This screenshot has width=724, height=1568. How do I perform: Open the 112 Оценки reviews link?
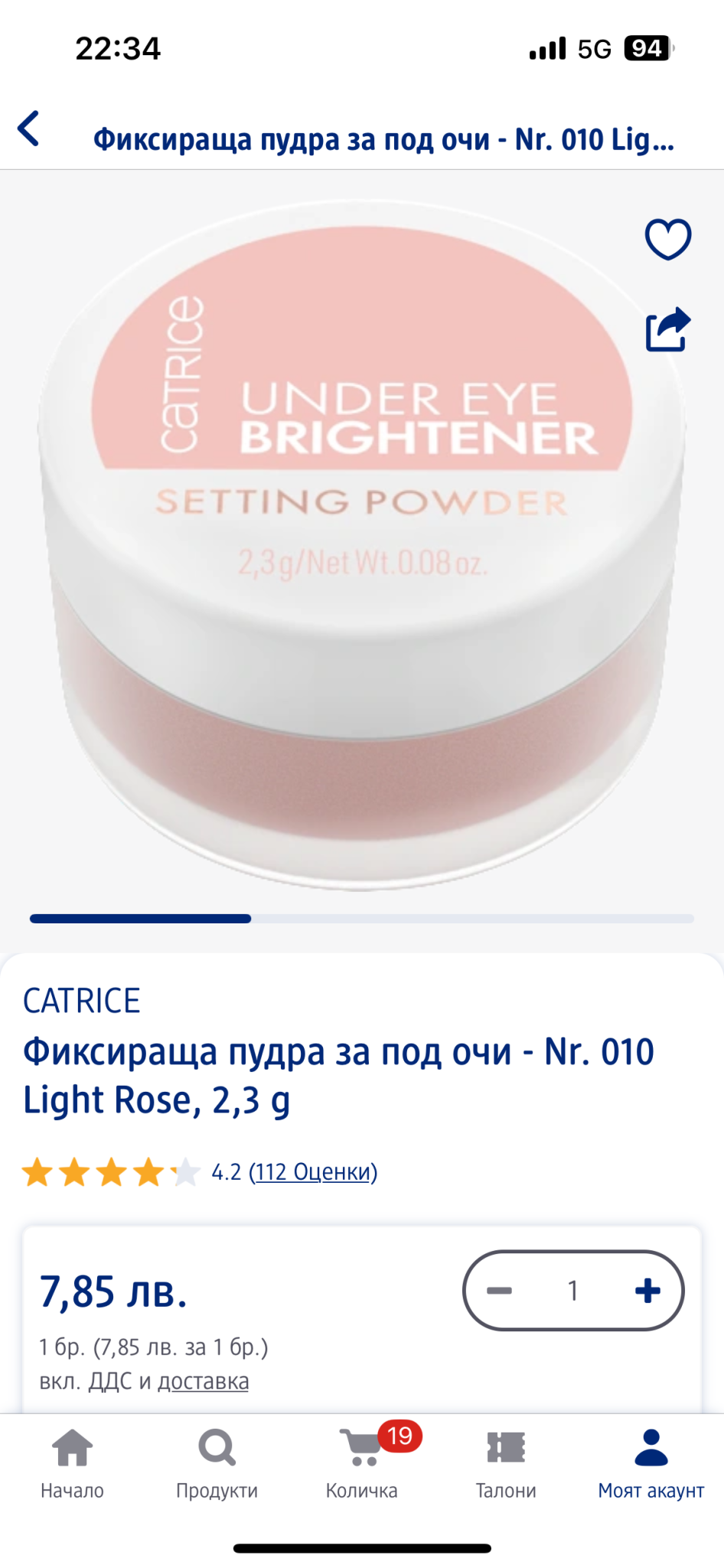[x=313, y=1172]
